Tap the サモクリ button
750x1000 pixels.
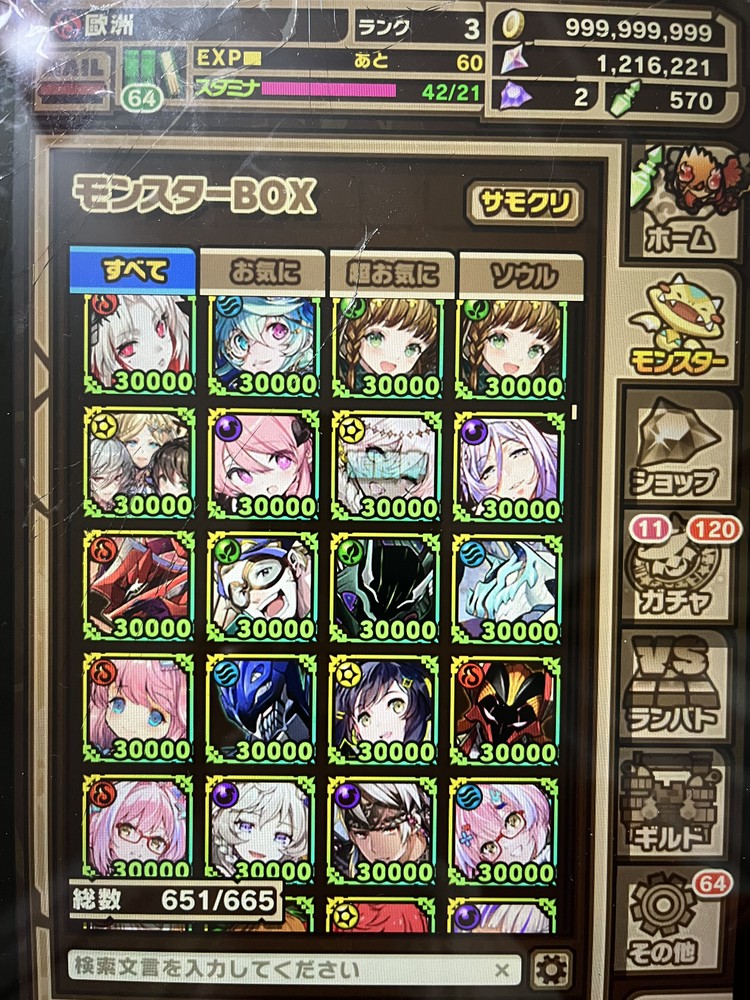(524, 204)
